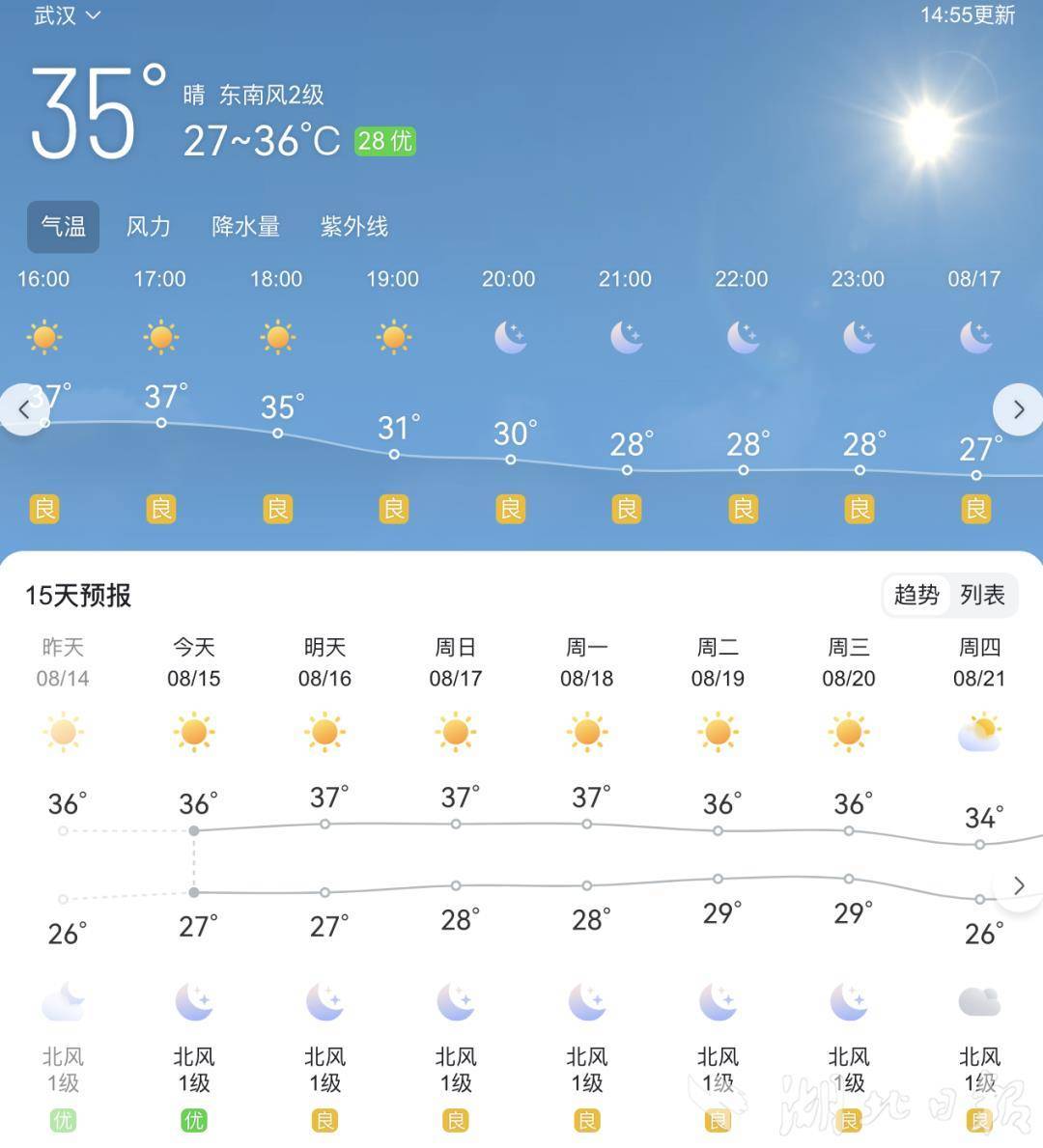
Task: Open the 武汉 city dropdown
Action: [x=67, y=16]
